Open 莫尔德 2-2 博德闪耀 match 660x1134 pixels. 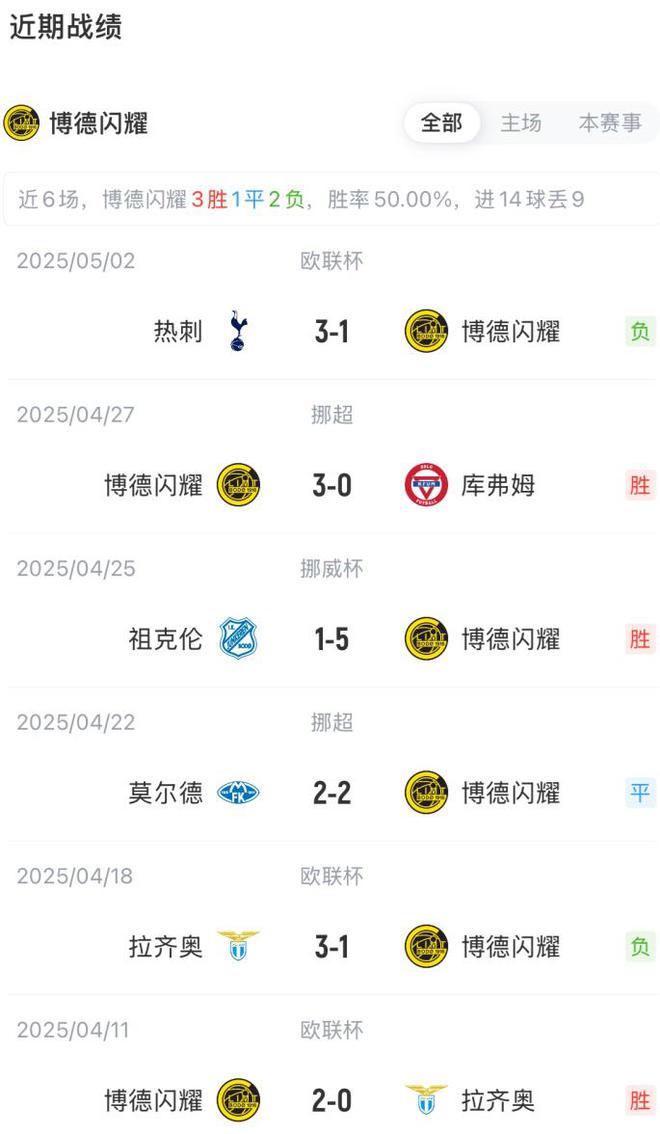(x=331, y=793)
